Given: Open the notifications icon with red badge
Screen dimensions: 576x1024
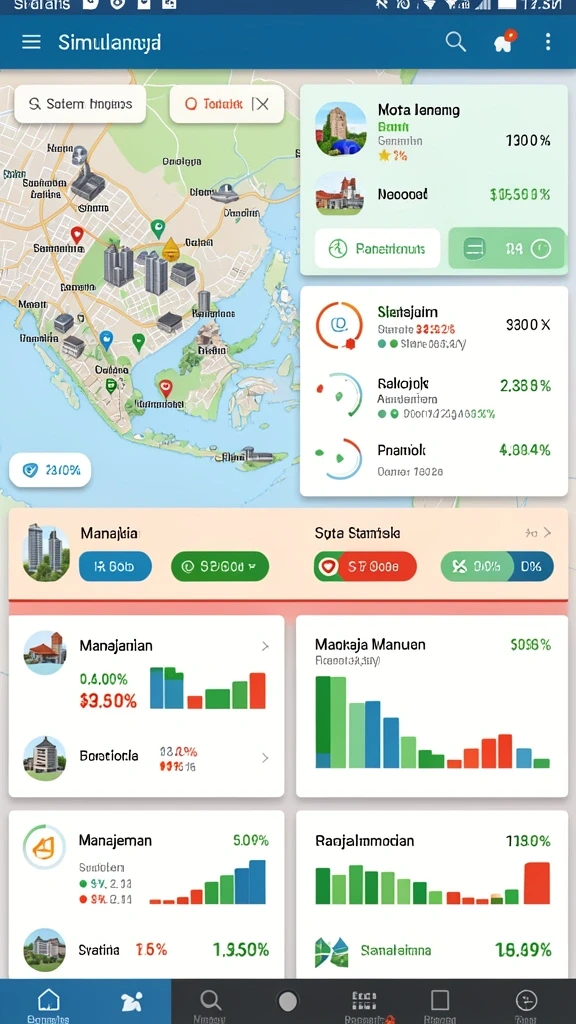Looking at the screenshot, I should (505, 41).
